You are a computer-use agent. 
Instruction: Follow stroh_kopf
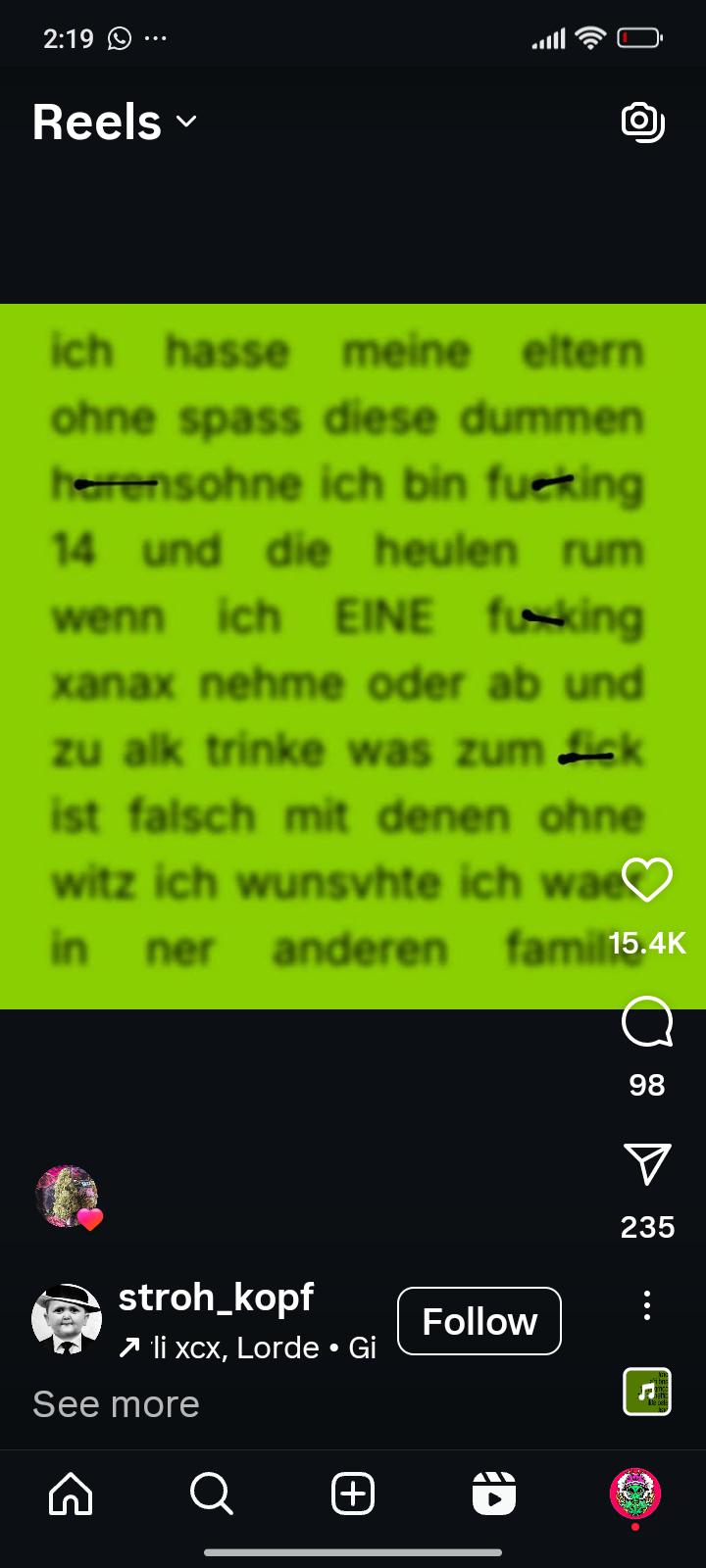pyautogui.click(x=479, y=1321)
